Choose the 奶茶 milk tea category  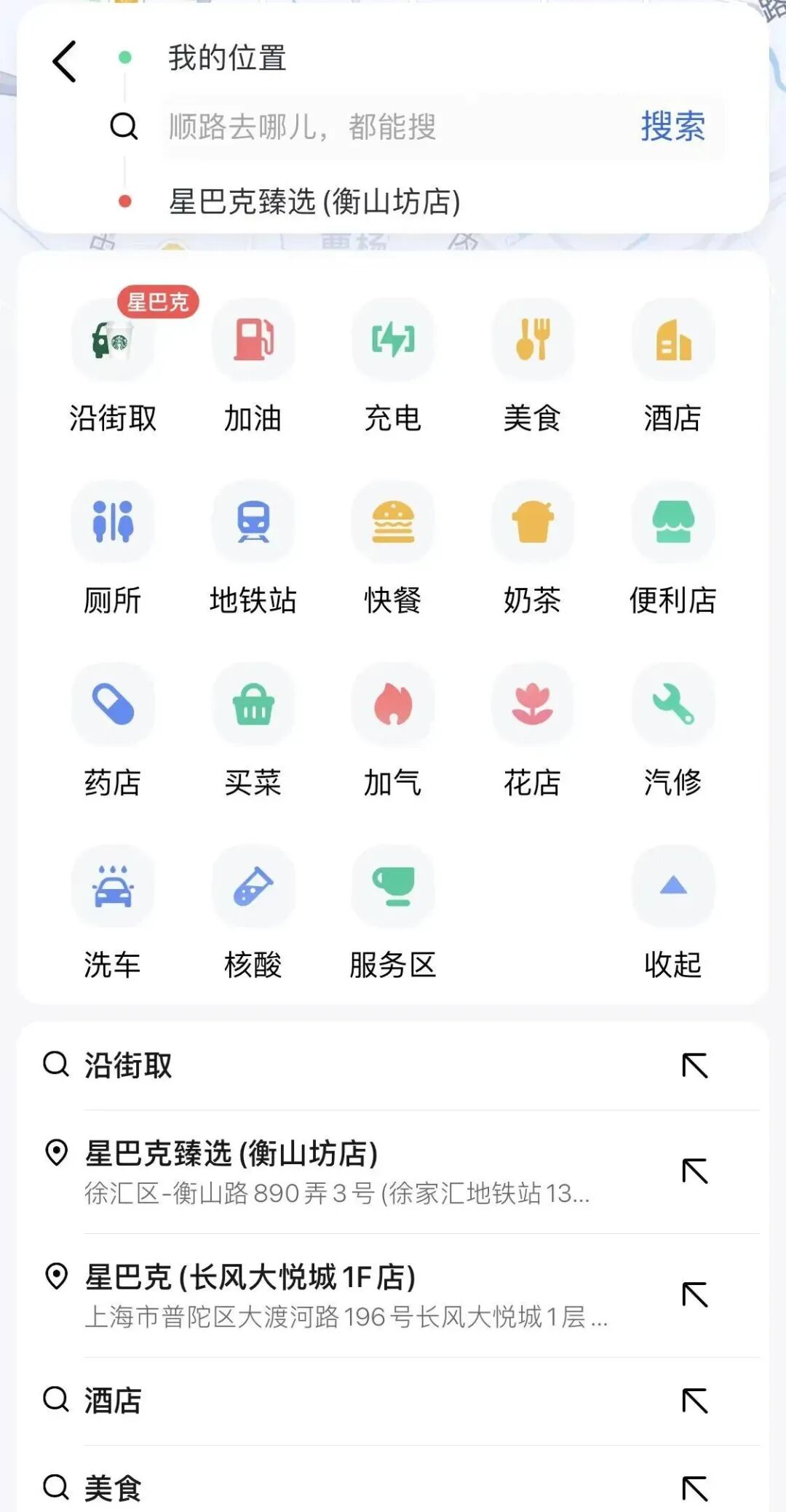click(x=533, y=522)
